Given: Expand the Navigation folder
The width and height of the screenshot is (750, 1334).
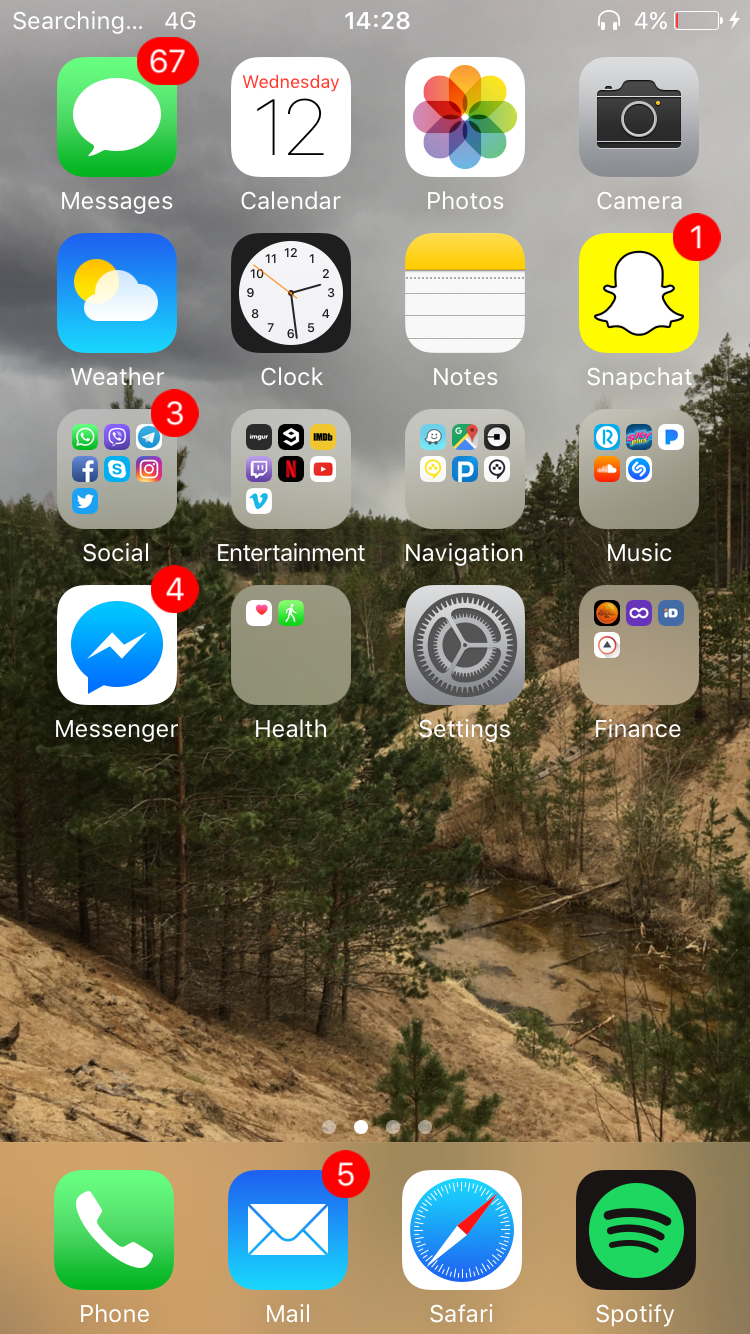Looking at the screenshot, I should click(465, 469).
